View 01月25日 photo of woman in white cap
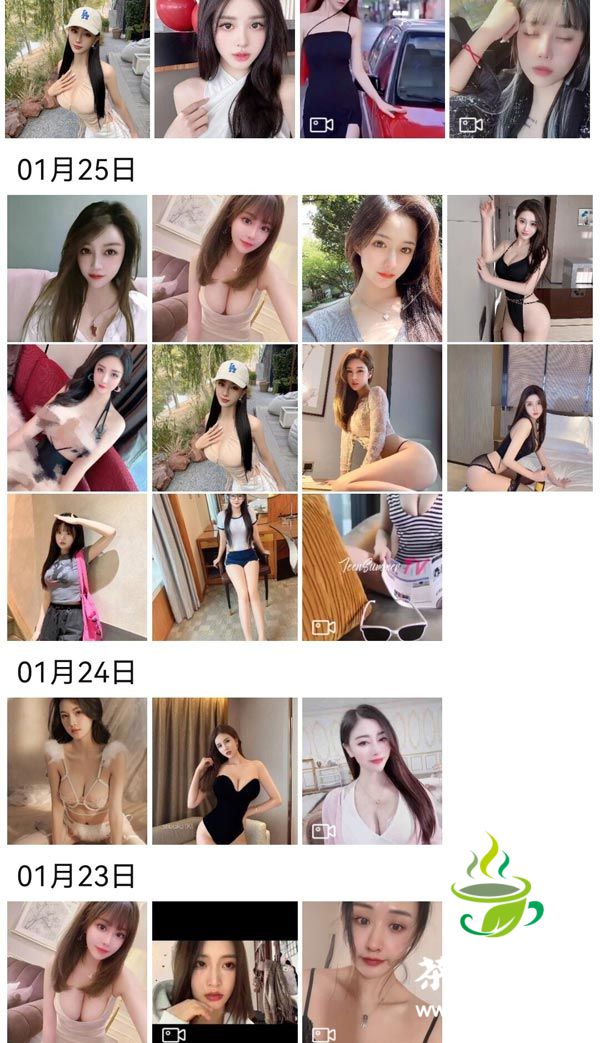This screenshot has width=600, height=1043. (225, 418)
